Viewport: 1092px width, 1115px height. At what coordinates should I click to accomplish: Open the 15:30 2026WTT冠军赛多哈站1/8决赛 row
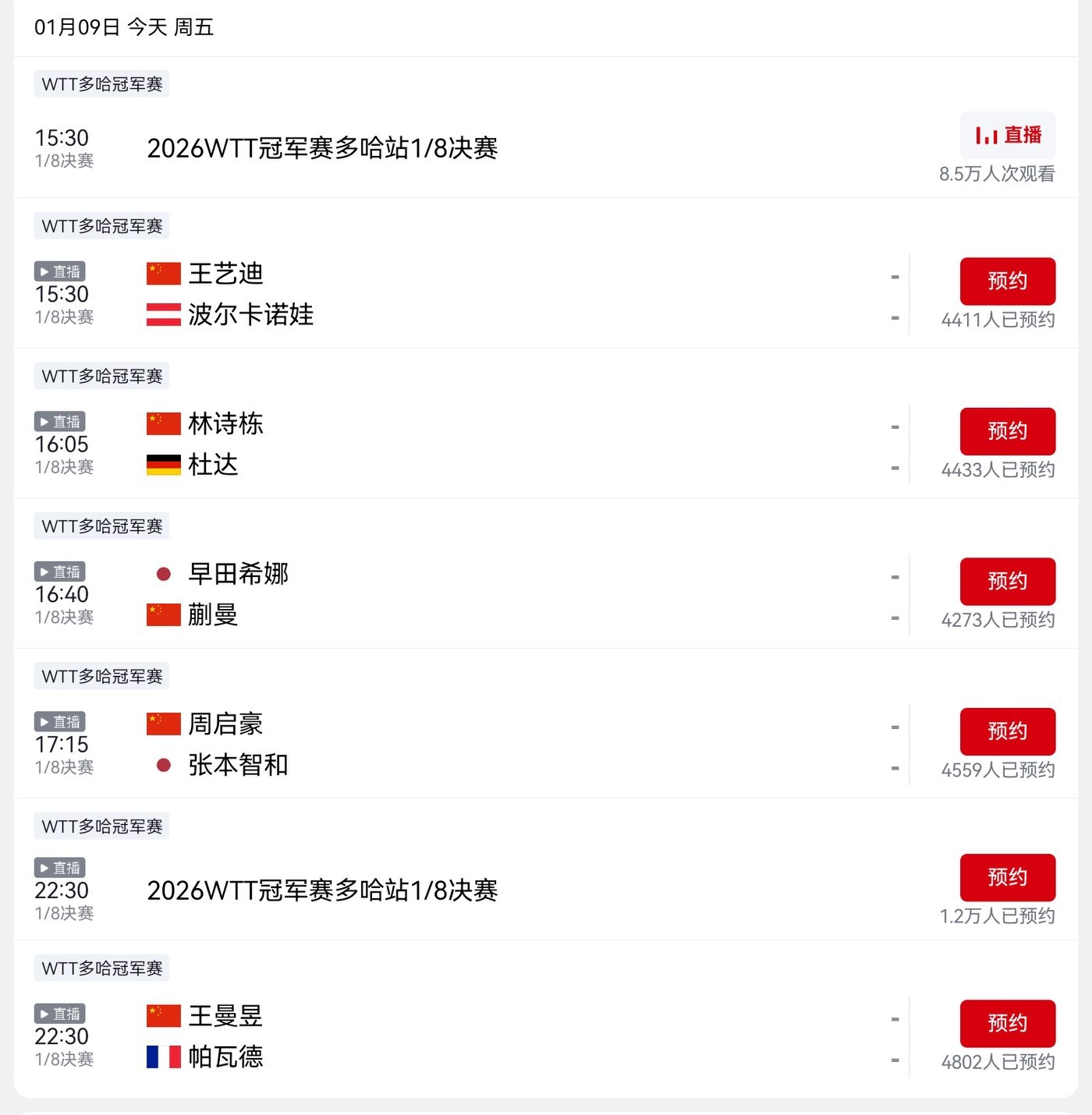[322, 148]
